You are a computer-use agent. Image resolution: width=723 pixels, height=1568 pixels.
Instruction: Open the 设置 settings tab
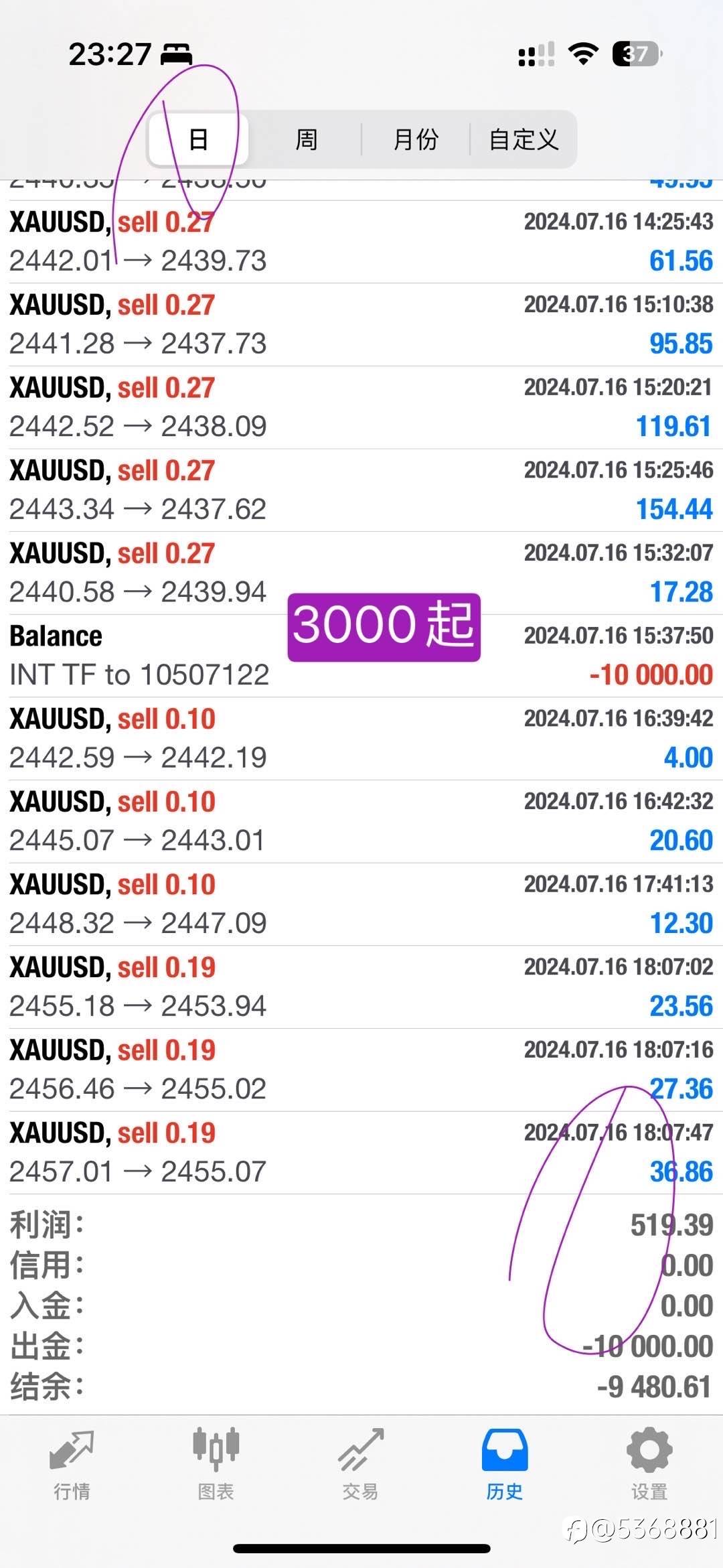pos(649,1464)
